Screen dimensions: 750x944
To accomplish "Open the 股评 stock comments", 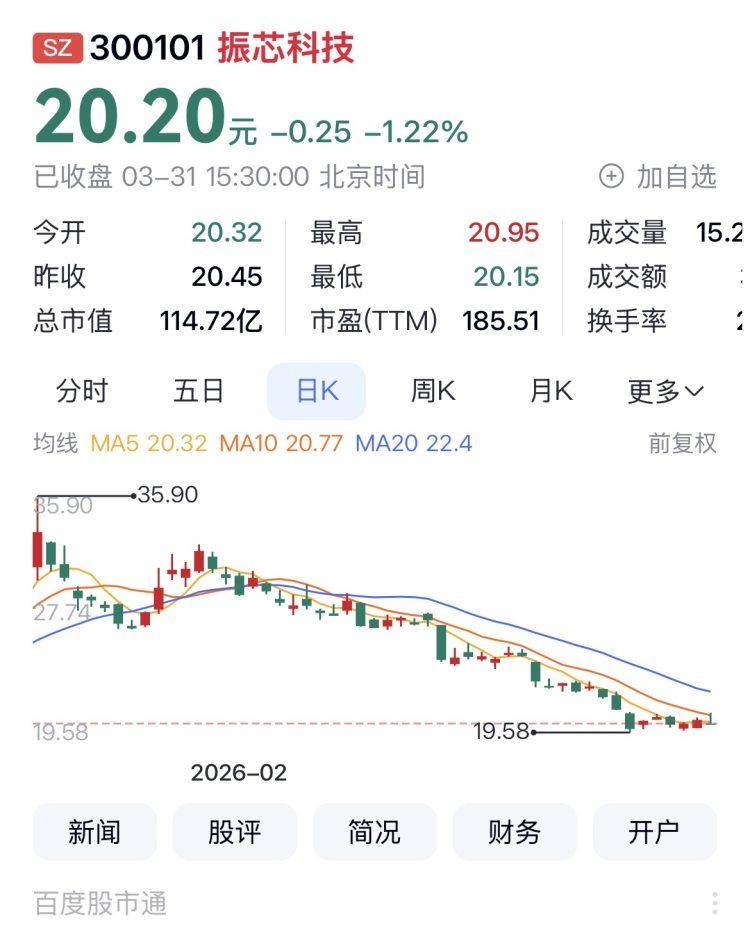I will [x=235, y=831].
